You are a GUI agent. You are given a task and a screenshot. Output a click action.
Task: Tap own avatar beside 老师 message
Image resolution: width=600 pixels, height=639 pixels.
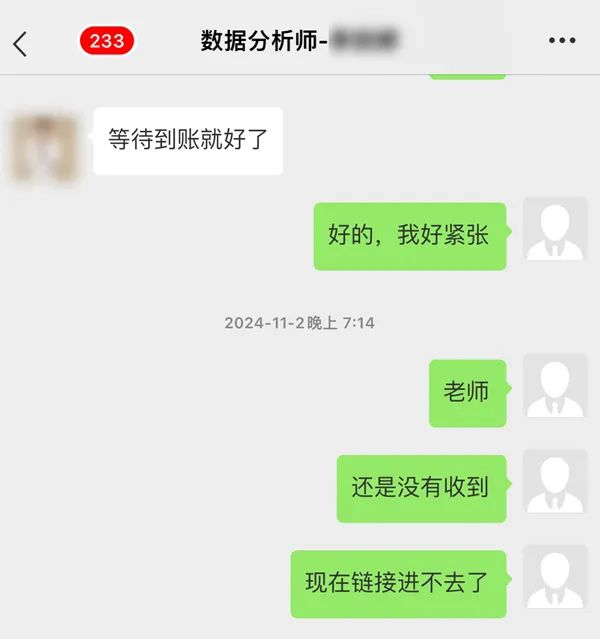pos(556,387)
